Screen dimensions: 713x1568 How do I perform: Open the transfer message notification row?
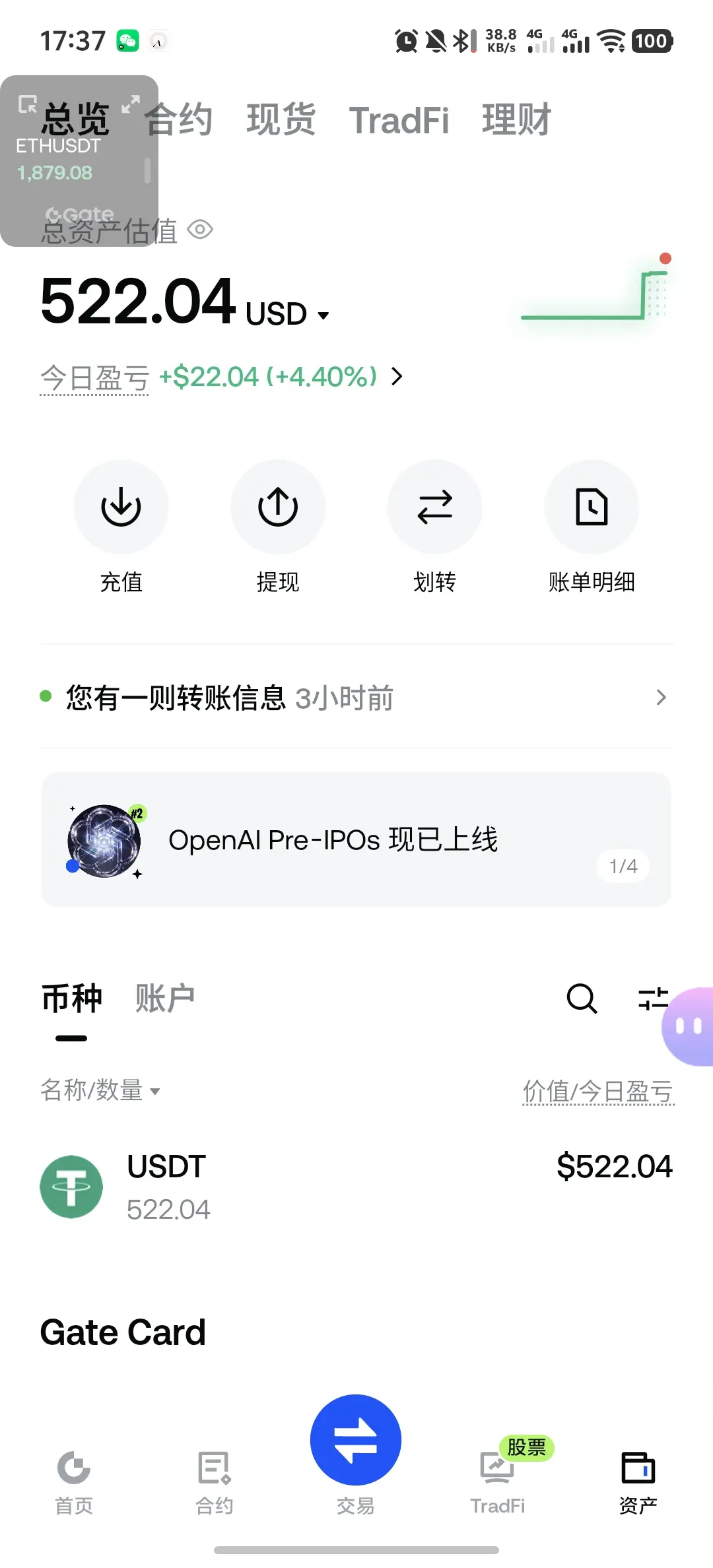coord(356,697)
